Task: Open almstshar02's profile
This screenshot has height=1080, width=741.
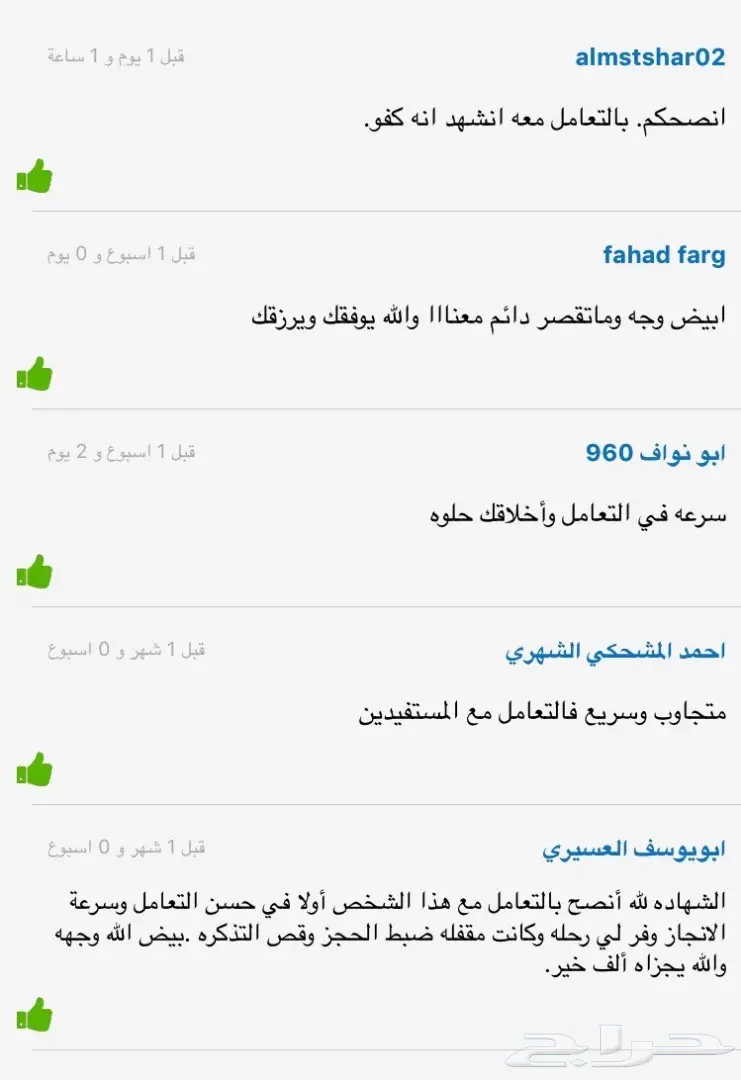Action: click(650, 57)
